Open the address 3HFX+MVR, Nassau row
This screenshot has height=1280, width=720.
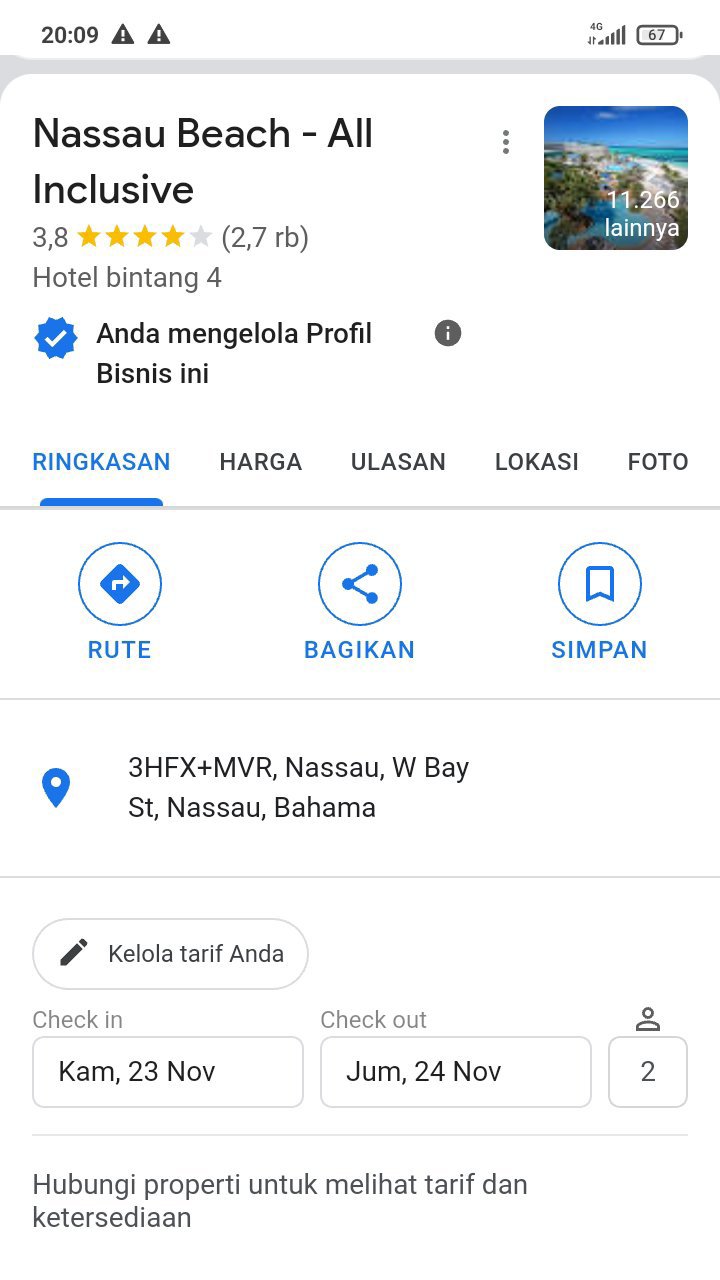coord(298,788)
